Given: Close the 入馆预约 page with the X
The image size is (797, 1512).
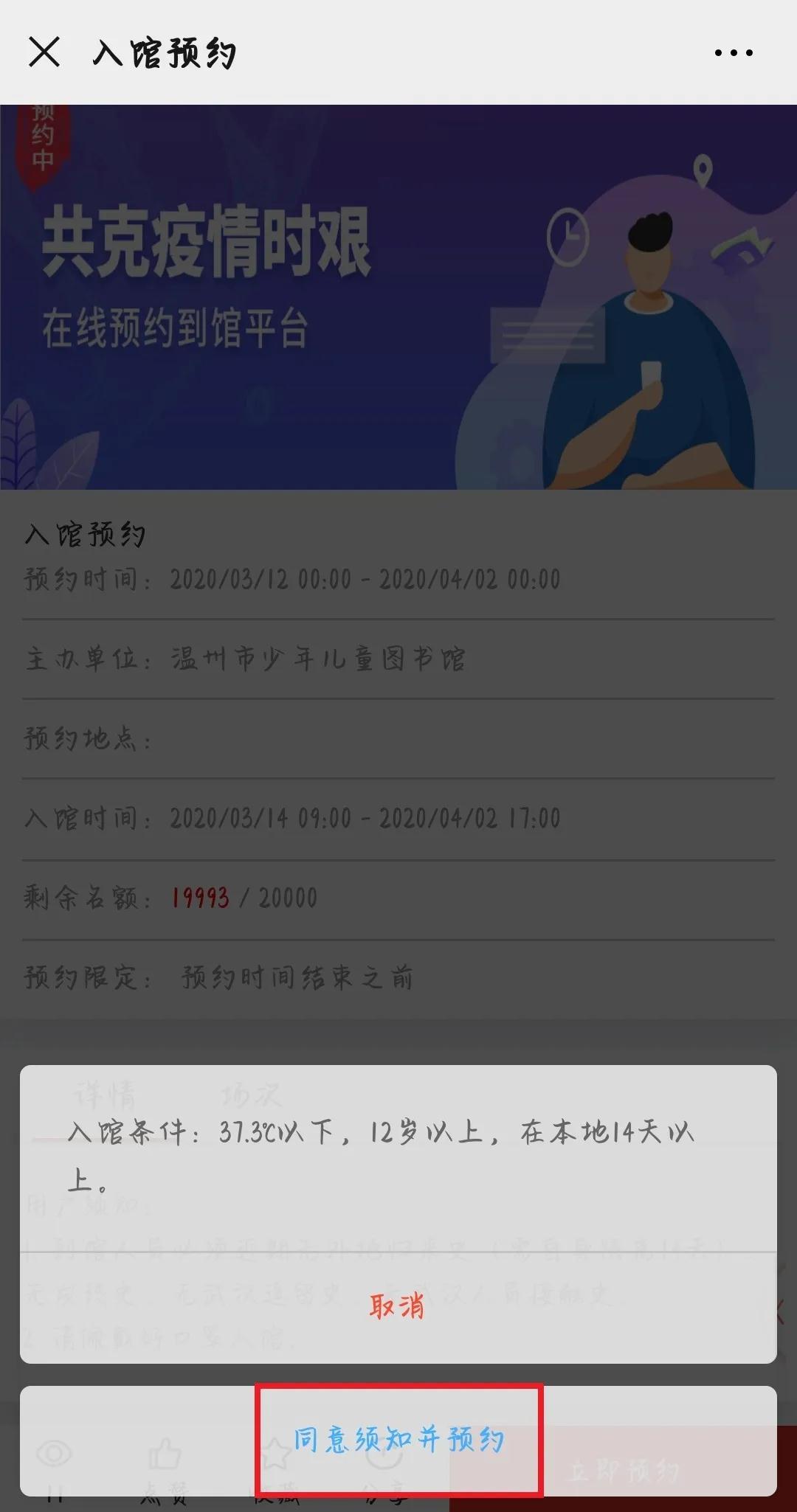Looking at the screenshot, I should tap(44, 52).
